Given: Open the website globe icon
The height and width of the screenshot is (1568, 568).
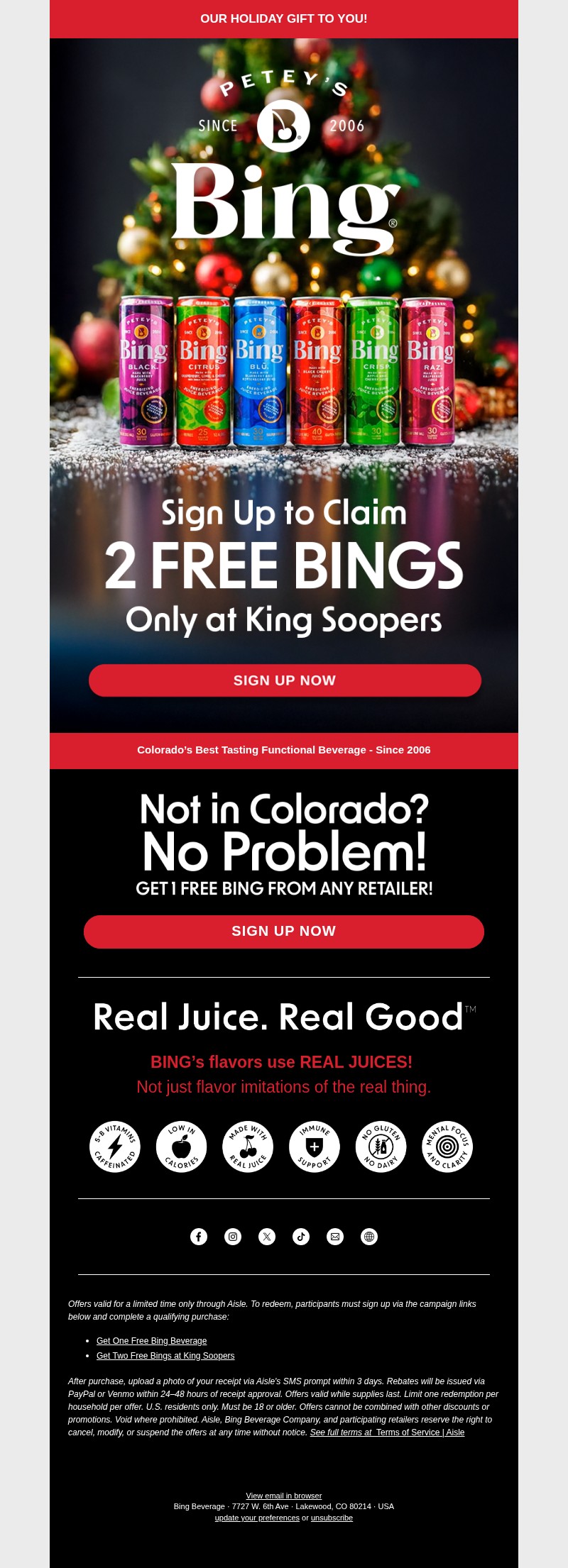Looking at the screenshot, I should [369, 1237].
